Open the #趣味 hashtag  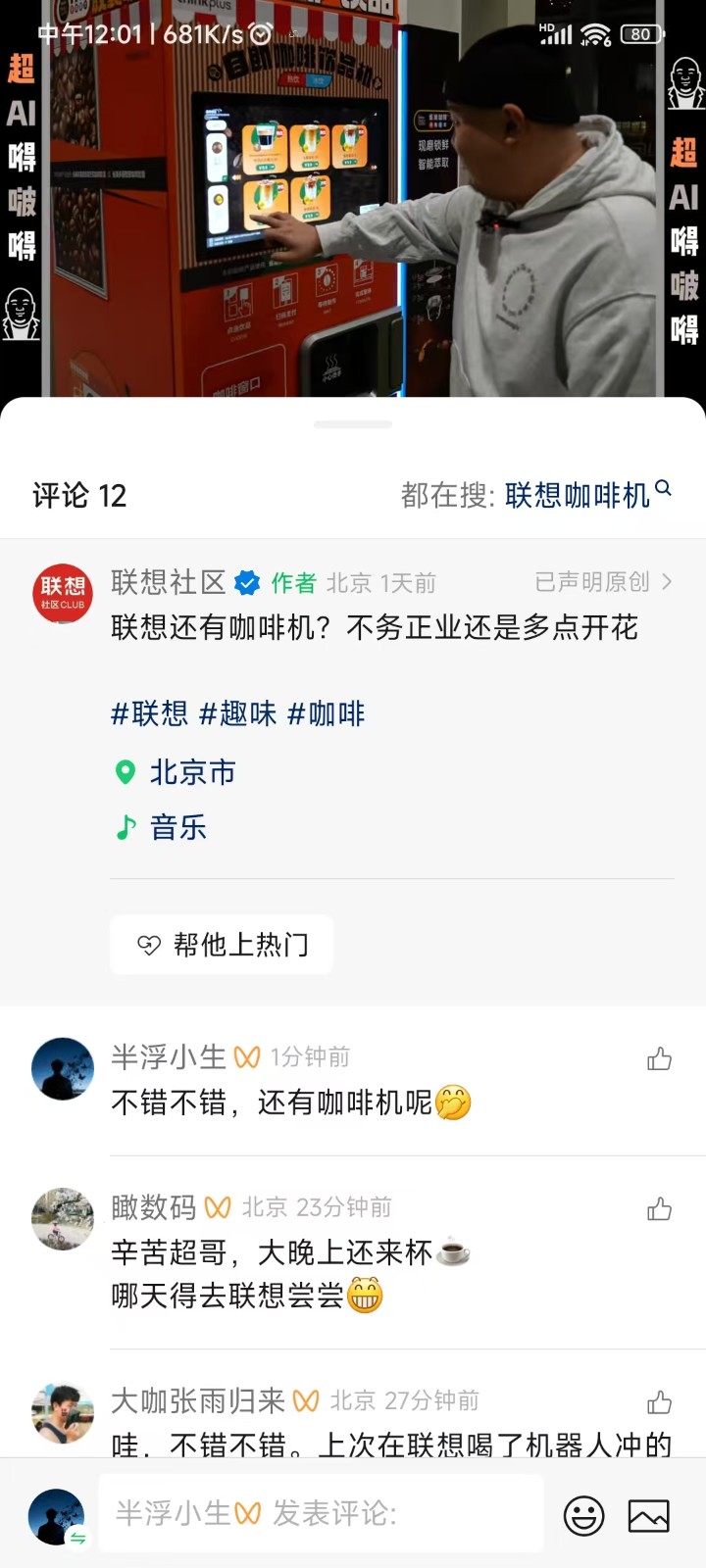pyautogui.click(x=238, y=713)
